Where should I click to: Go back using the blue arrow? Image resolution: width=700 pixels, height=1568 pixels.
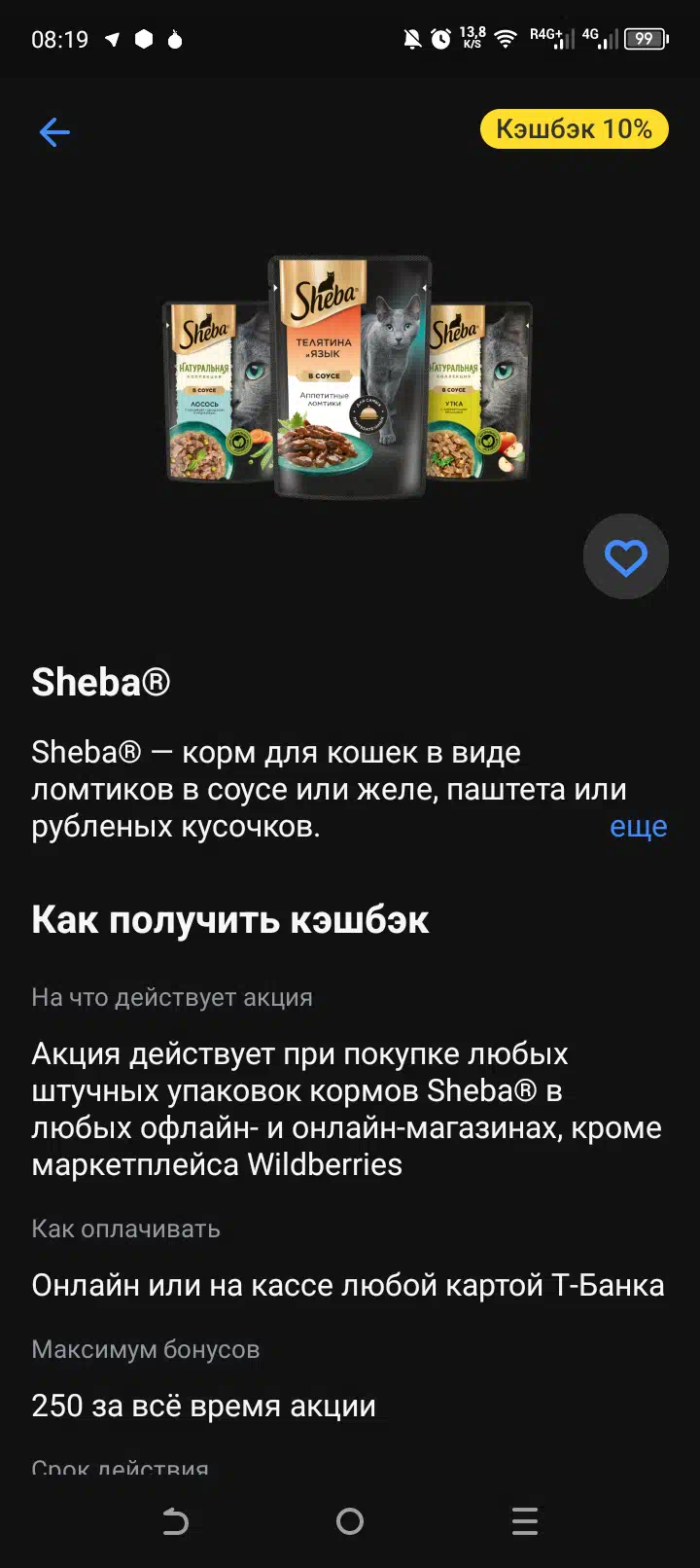54,131
